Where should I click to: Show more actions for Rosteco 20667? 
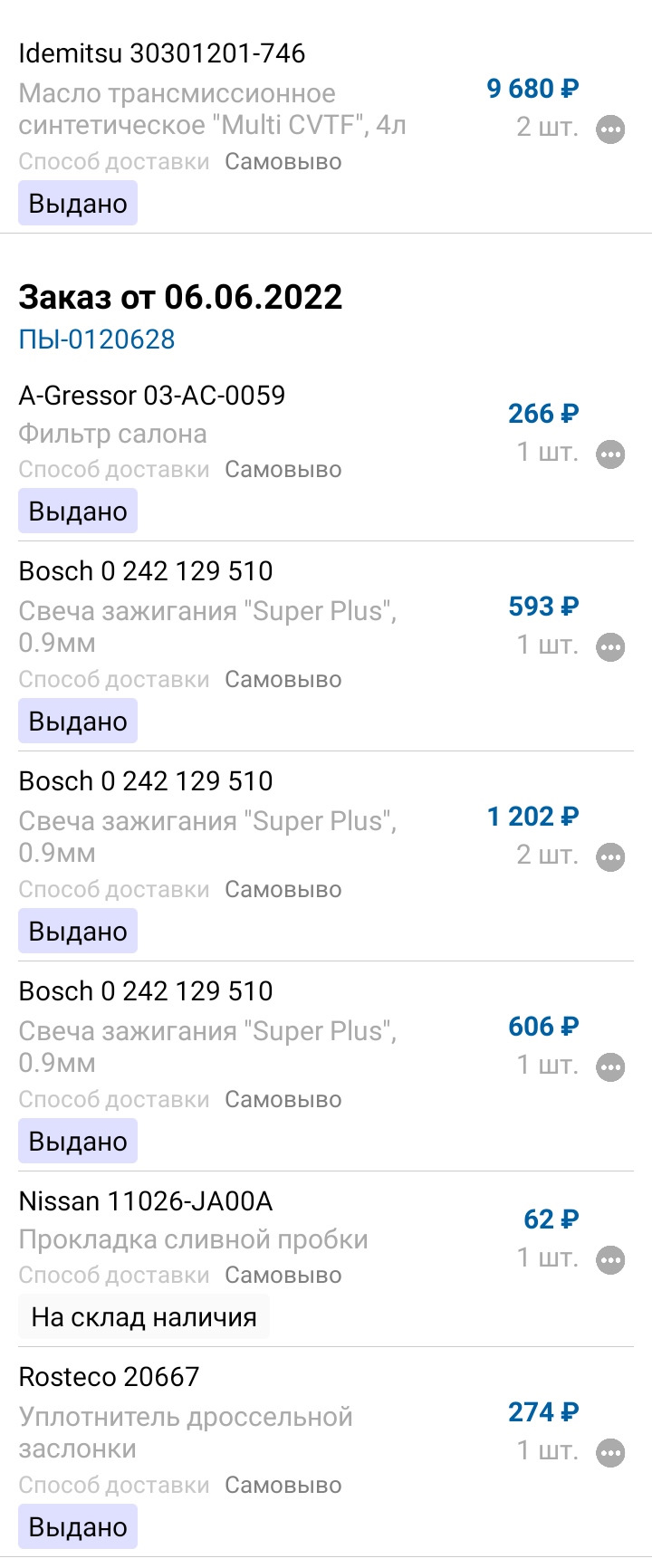pos(611,1453)
